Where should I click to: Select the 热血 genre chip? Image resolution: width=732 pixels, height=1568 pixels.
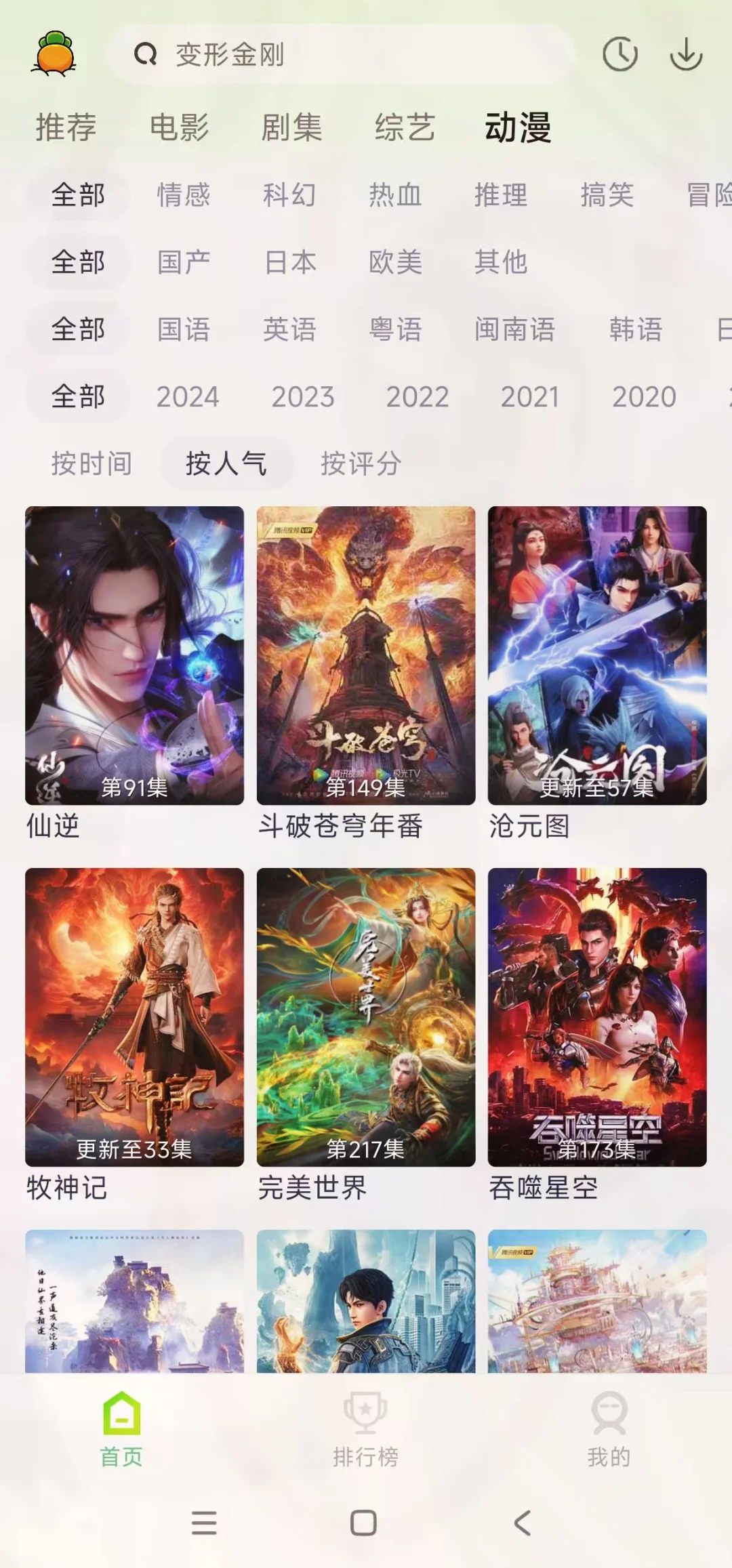coord(395,195)
